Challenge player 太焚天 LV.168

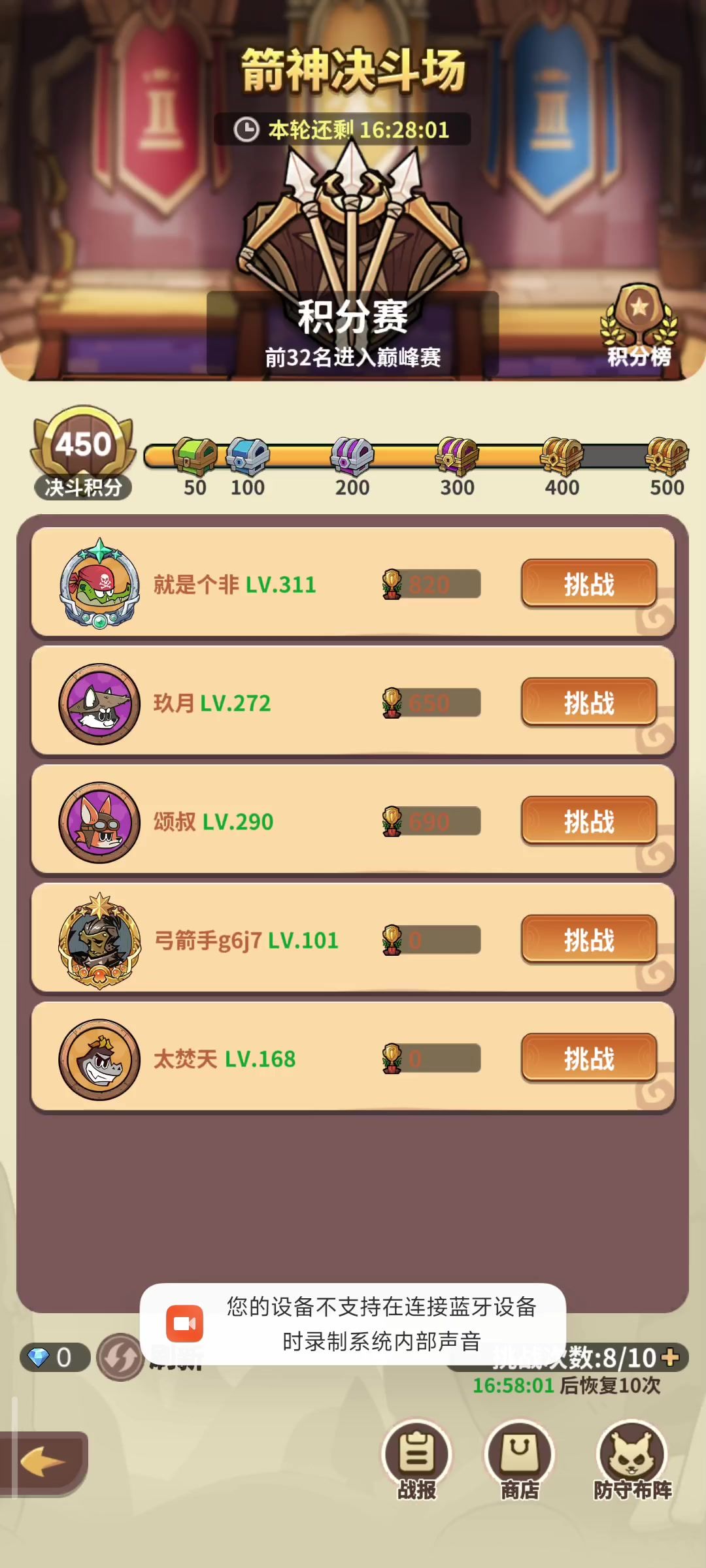click(588, 1058)
